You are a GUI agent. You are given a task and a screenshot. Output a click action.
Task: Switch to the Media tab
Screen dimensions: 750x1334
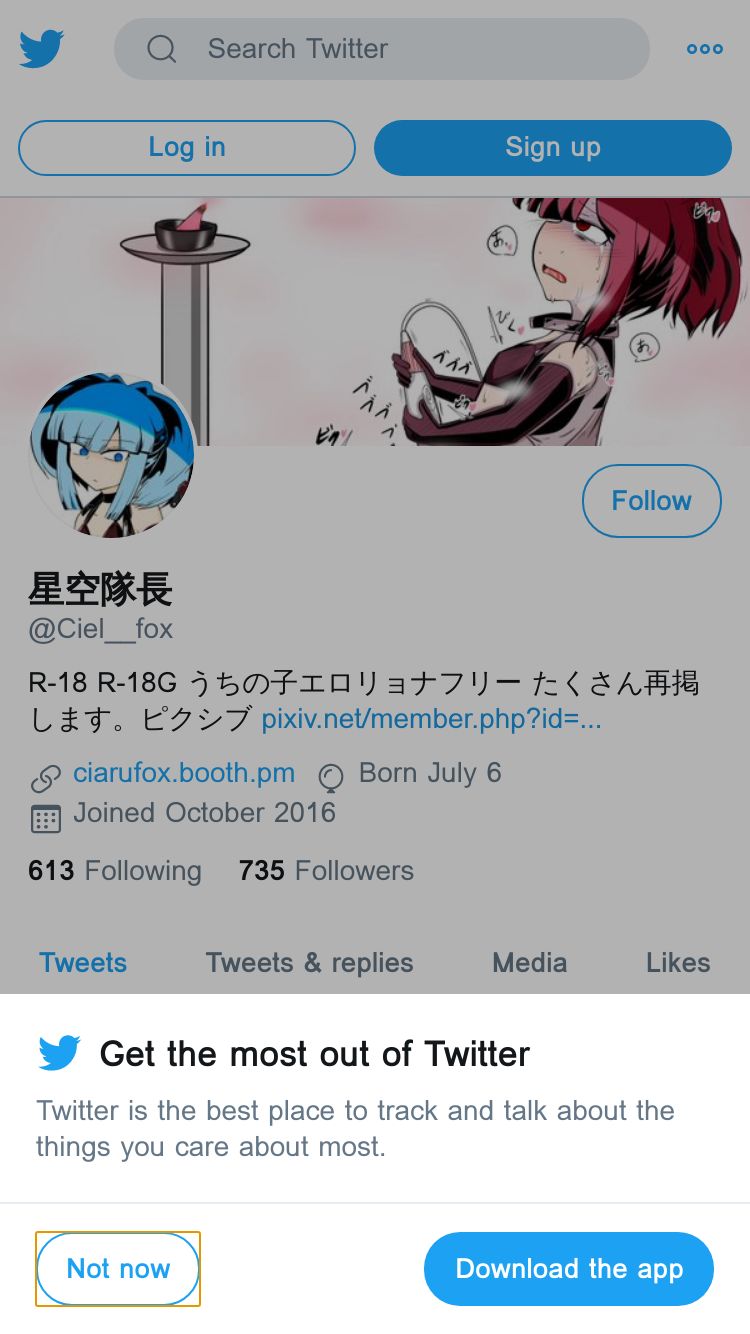tap(530, 963)
